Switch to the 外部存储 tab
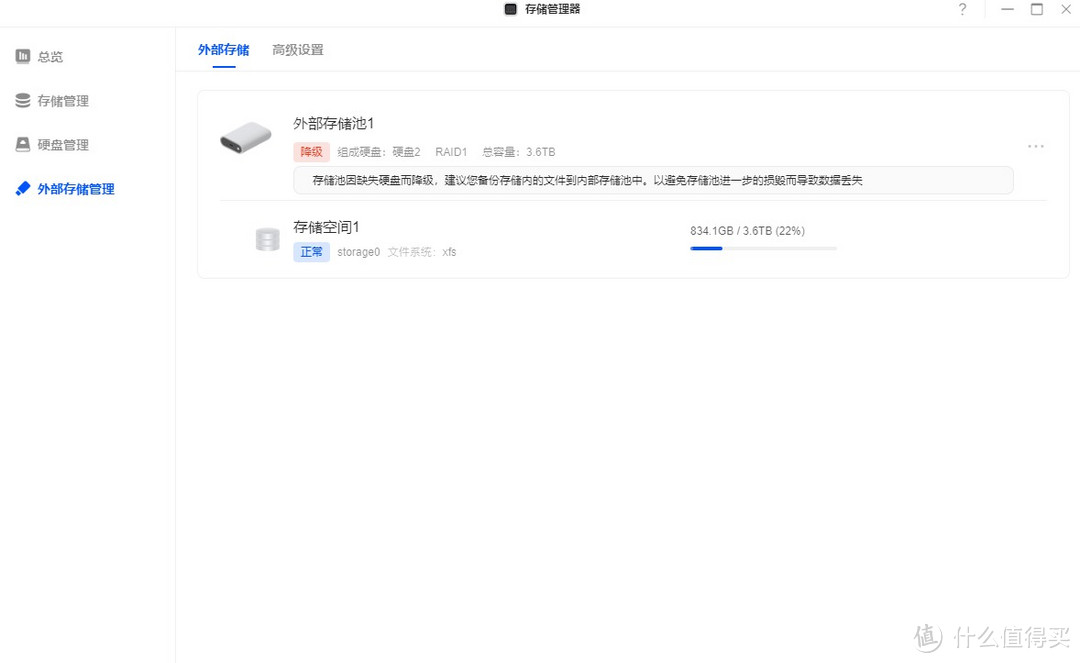Image resolution: width=1080 pixels, height=663 pixels. (223, 50)
